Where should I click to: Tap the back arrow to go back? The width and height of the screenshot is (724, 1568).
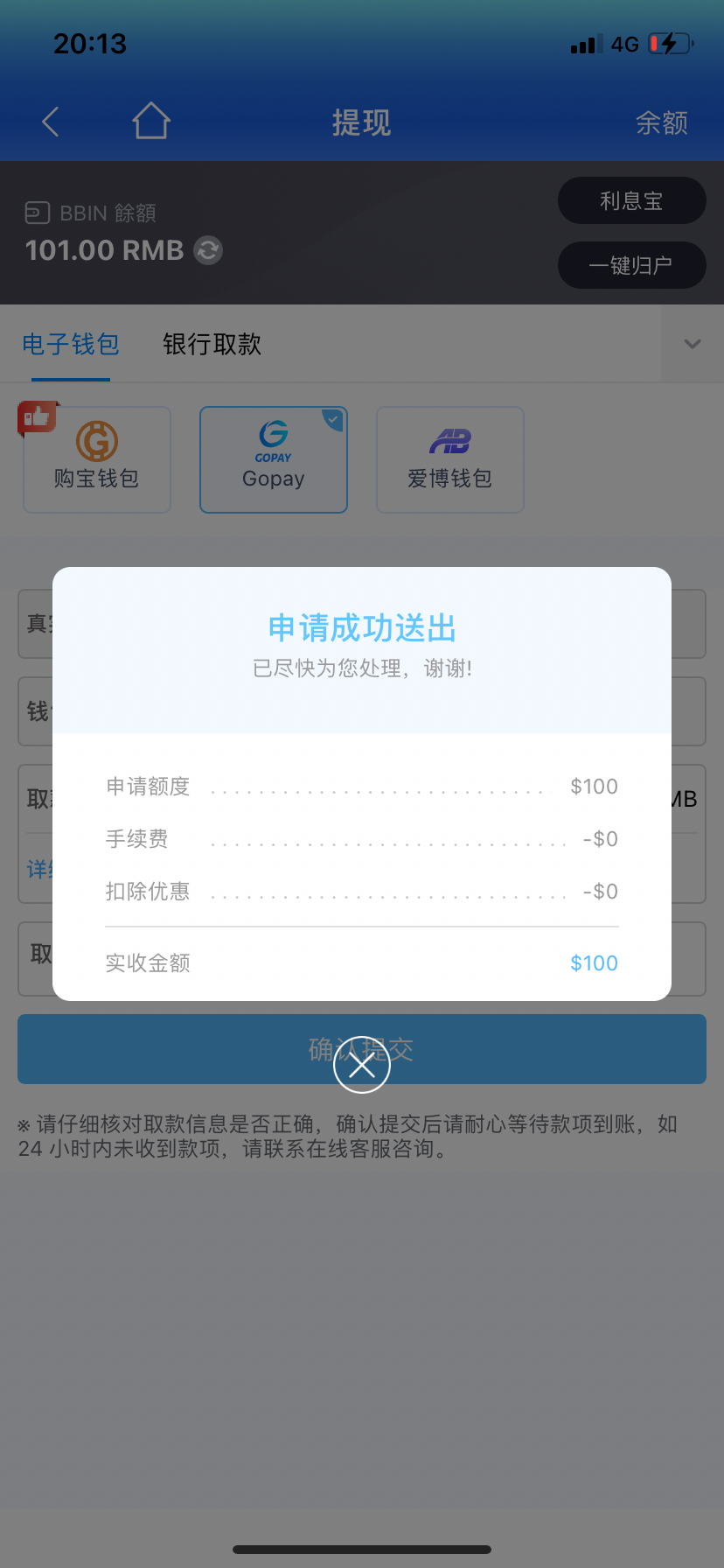point(49,121)
